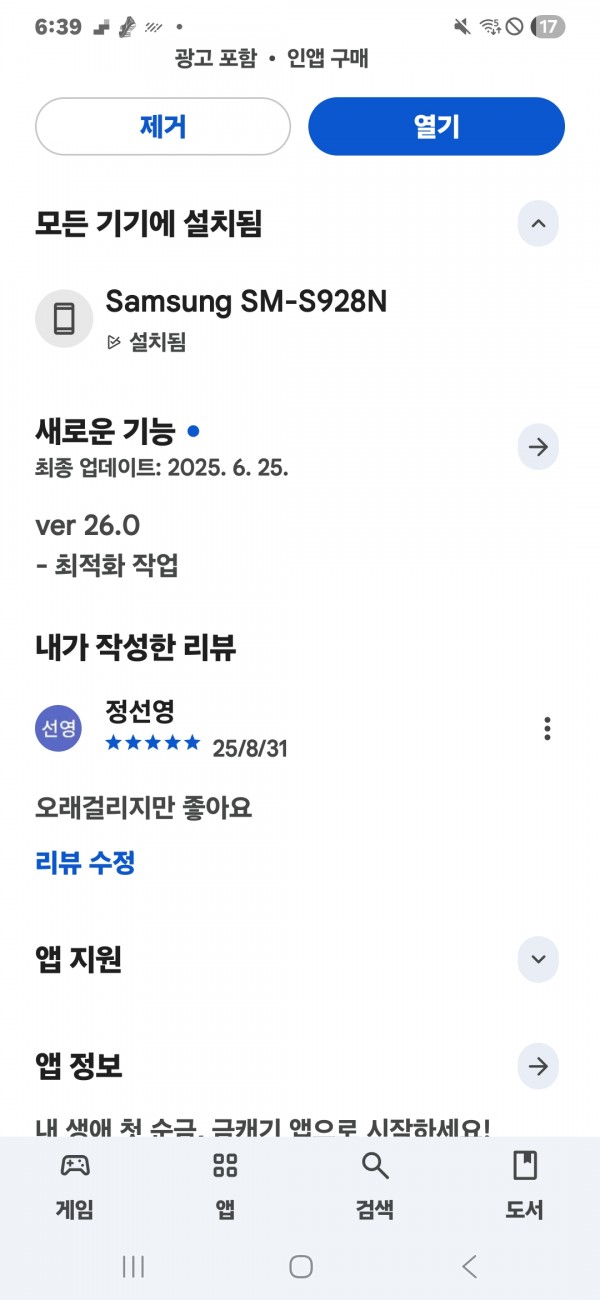Go to the system home screen
The width and height of the screenshot is (600, 1300).
coord(300,1267)
